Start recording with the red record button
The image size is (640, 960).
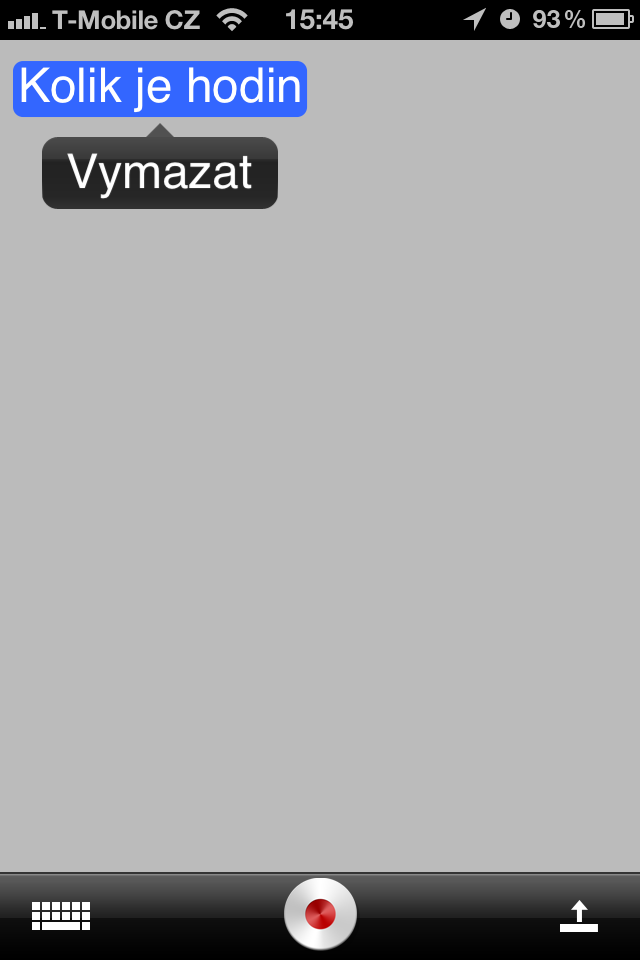click(x=320, y=914)
